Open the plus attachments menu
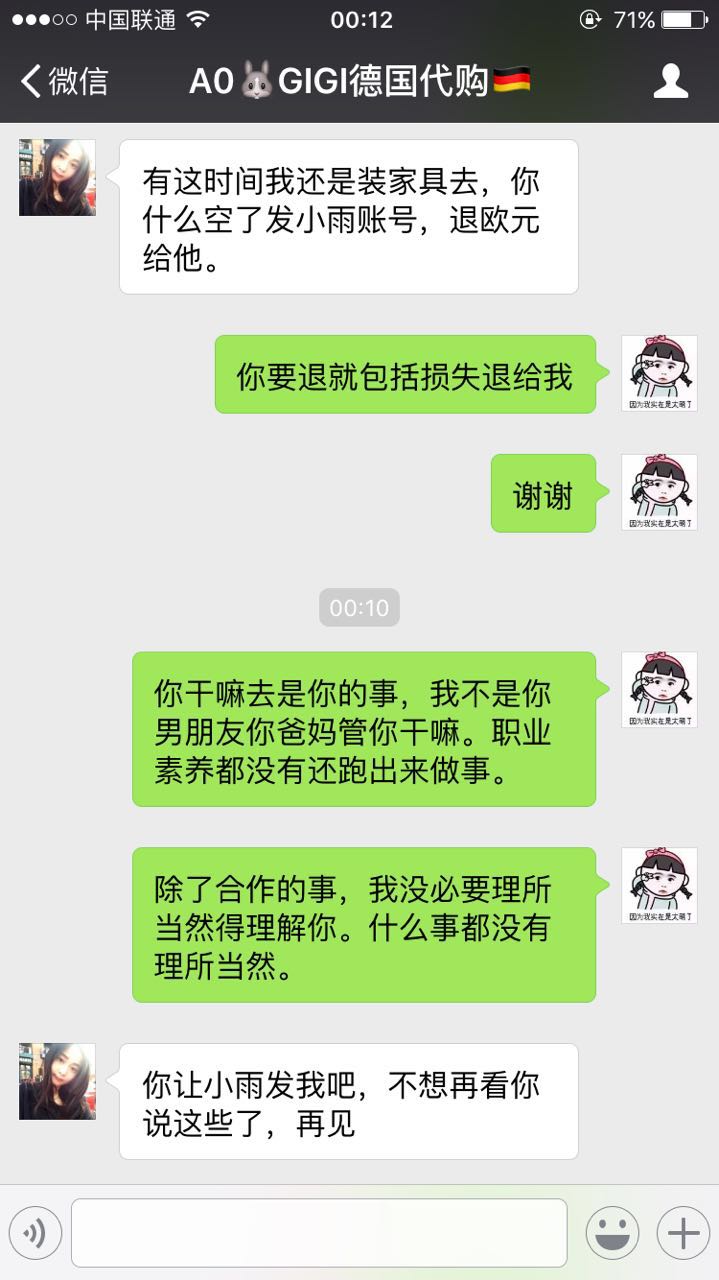The height and width of the screenshot is (1280, 719). click(683, 1233)
